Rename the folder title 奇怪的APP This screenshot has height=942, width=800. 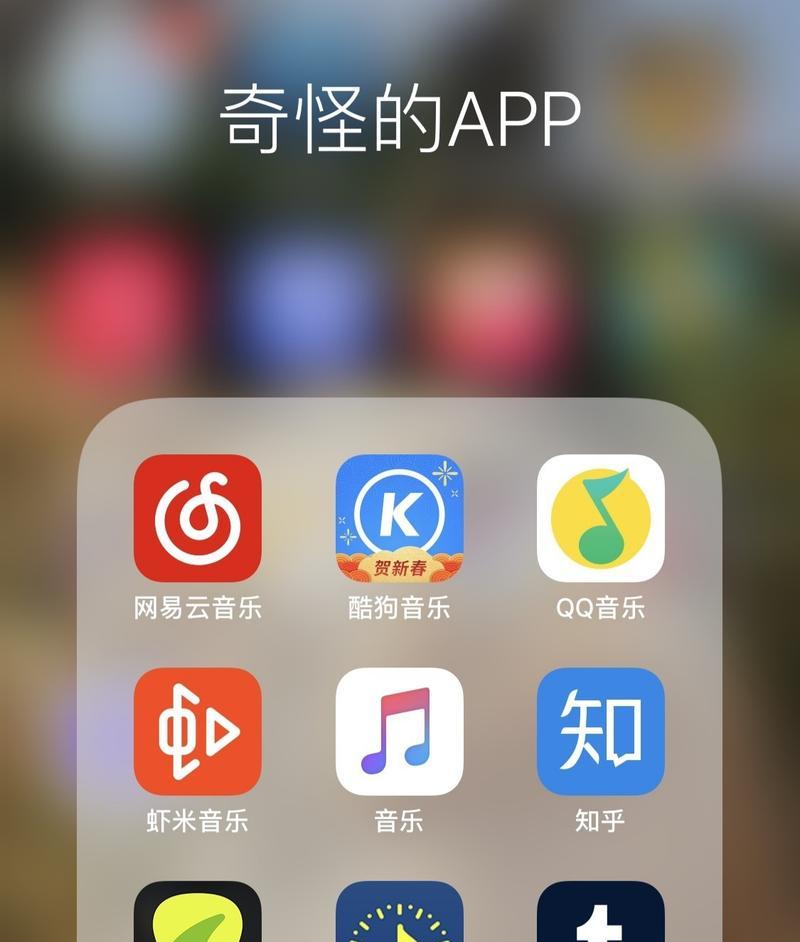point(400,118)
